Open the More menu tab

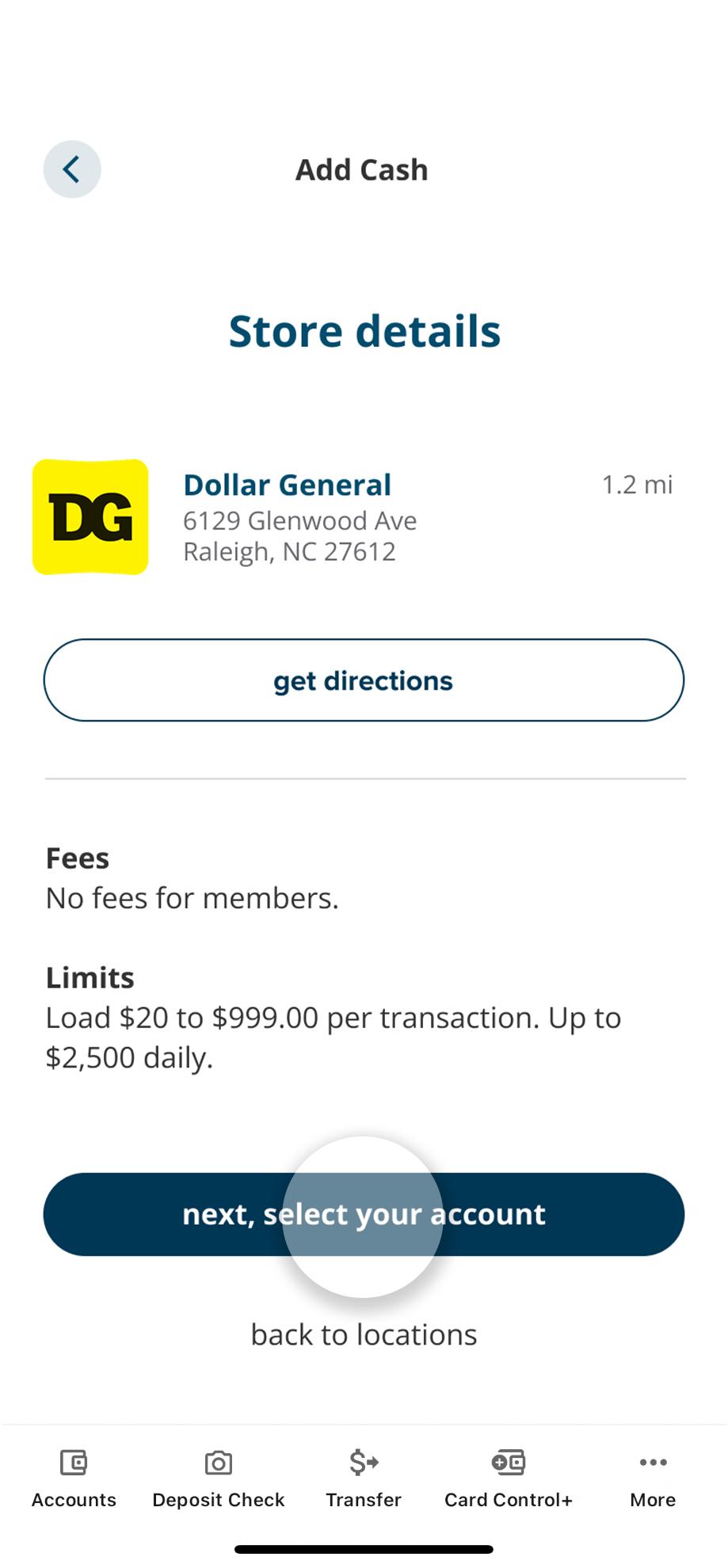tap(653, 1478)
